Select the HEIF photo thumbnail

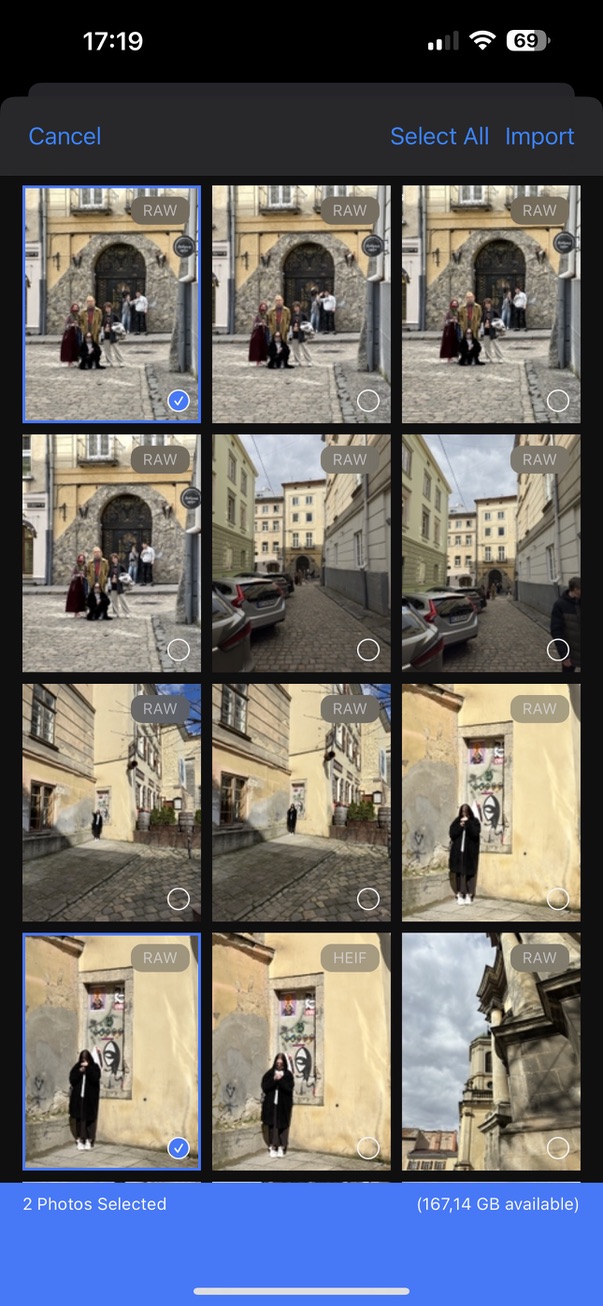coord(301,1051)
